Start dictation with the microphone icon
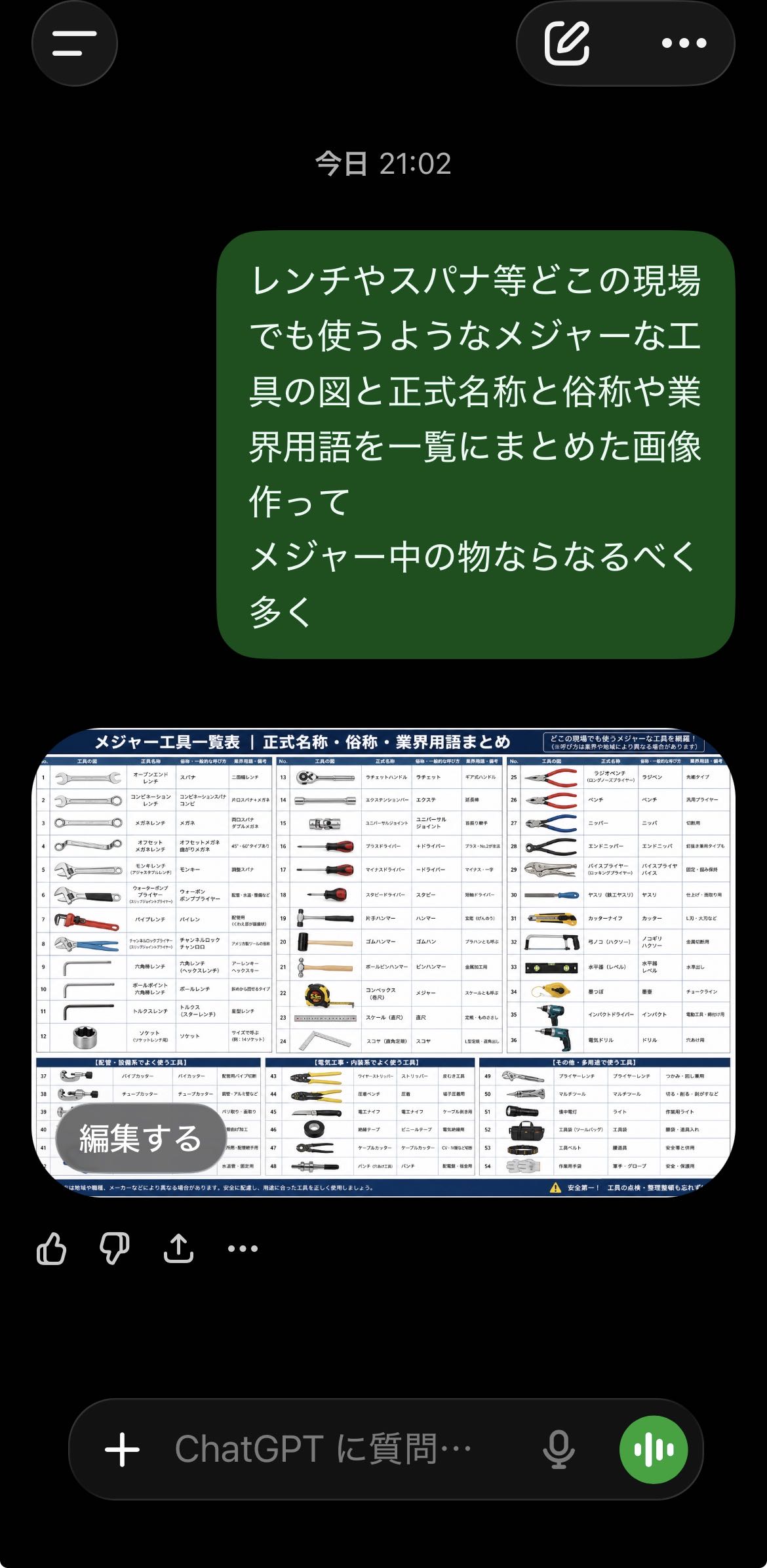Viewport: 767px width, 1568px height. 559,1449
